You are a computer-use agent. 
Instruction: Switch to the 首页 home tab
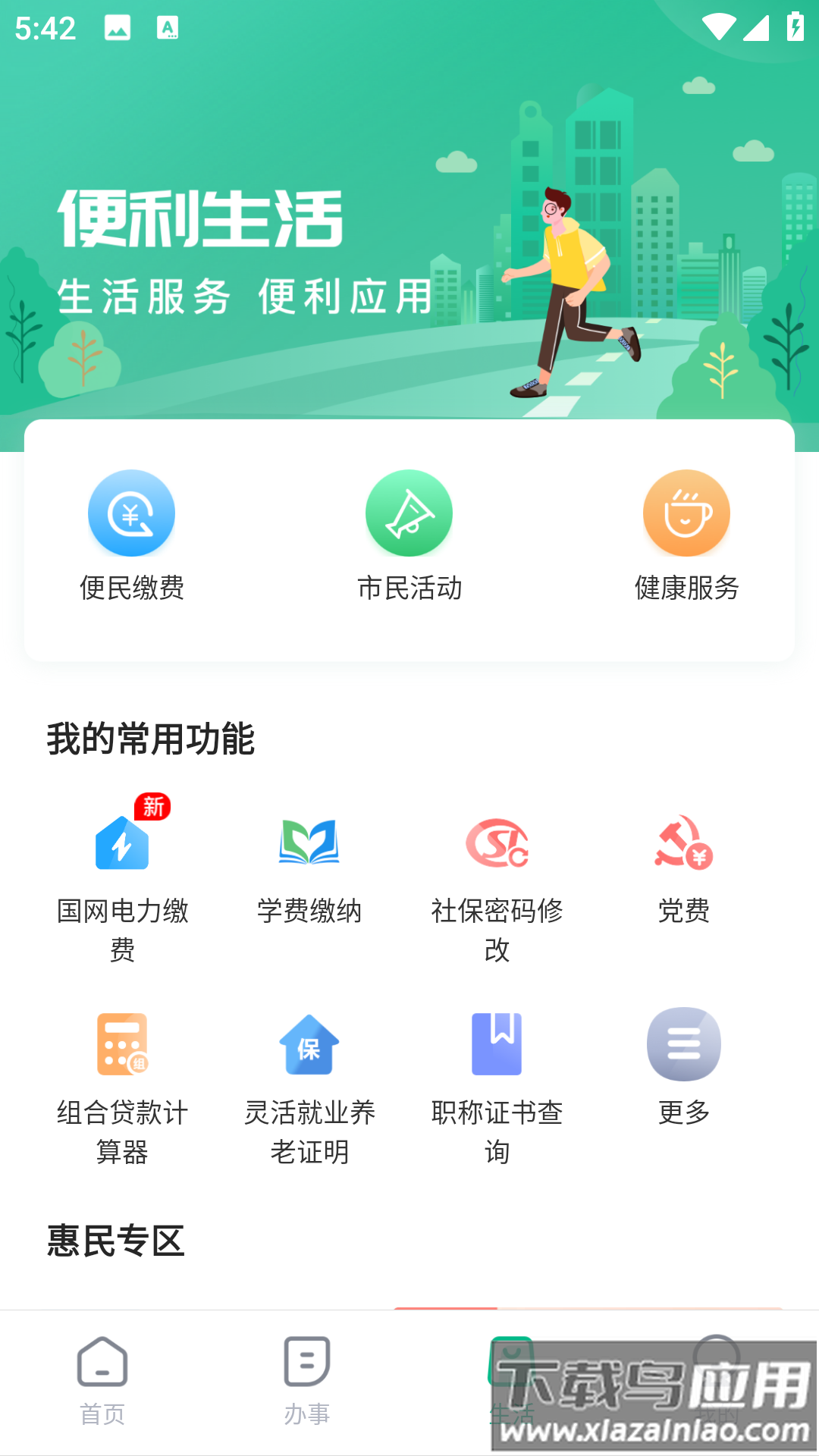tap(102, 1388)
